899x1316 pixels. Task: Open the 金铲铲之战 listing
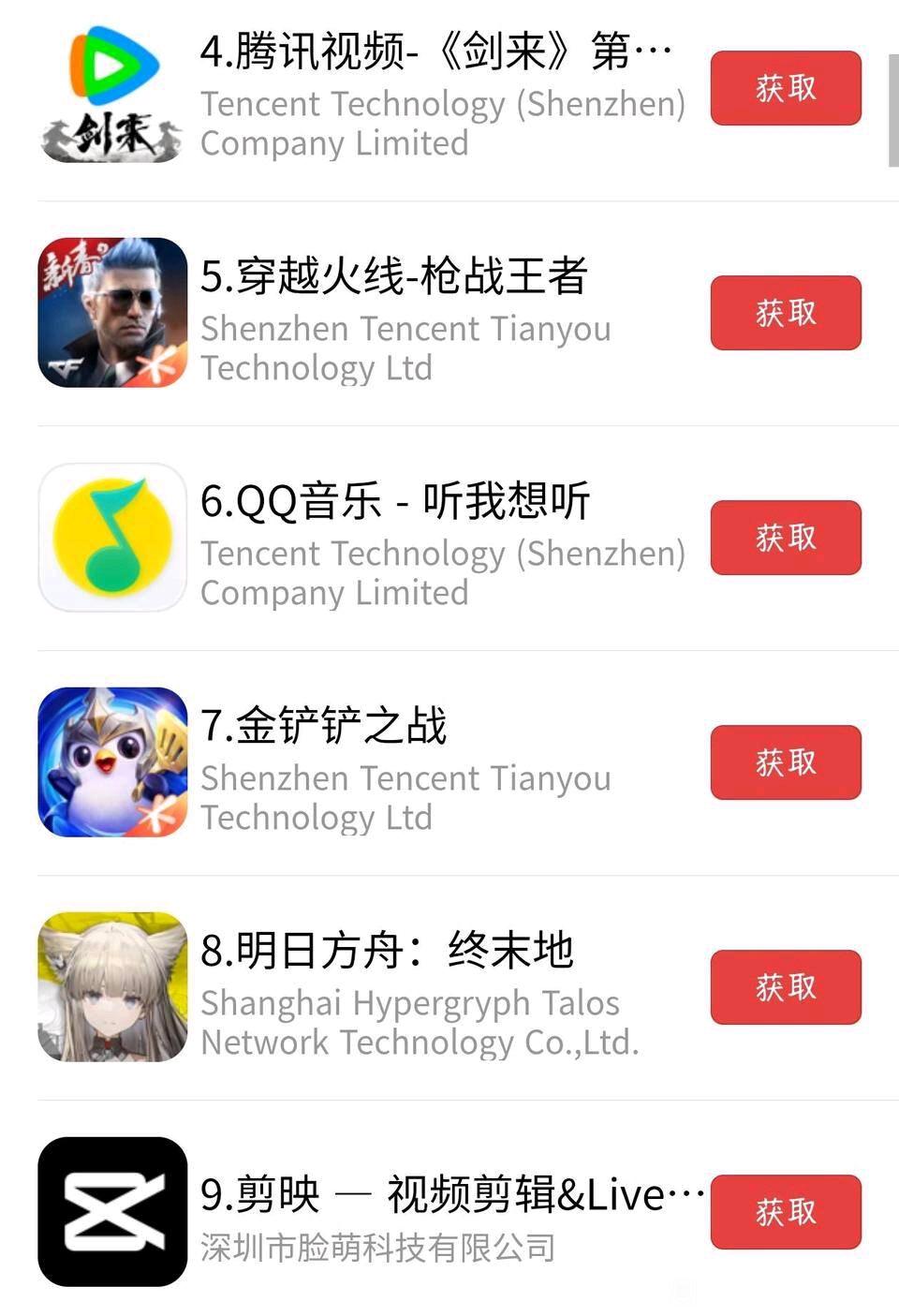(x=323, y=726)
